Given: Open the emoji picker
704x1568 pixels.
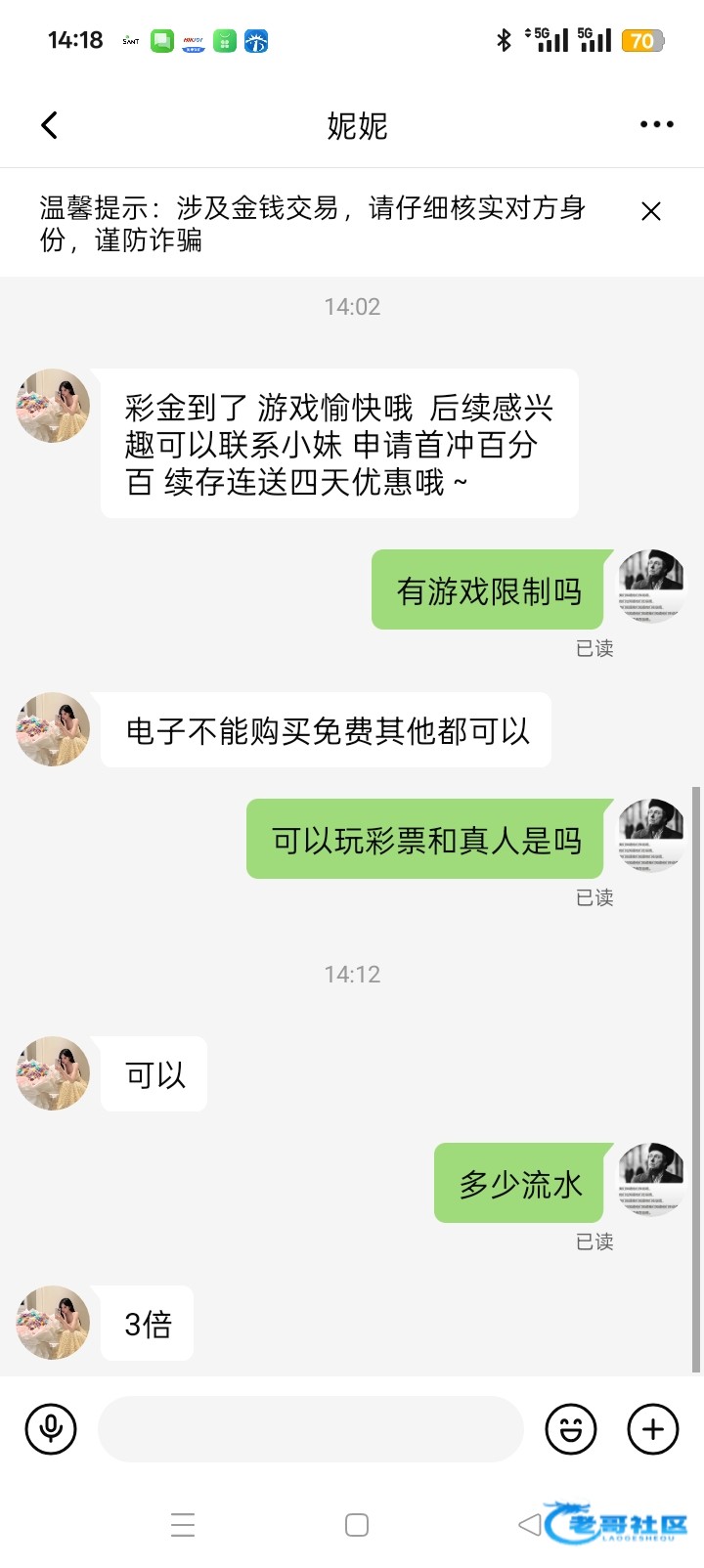Looking at the screenshot, I should [571, 1429].
